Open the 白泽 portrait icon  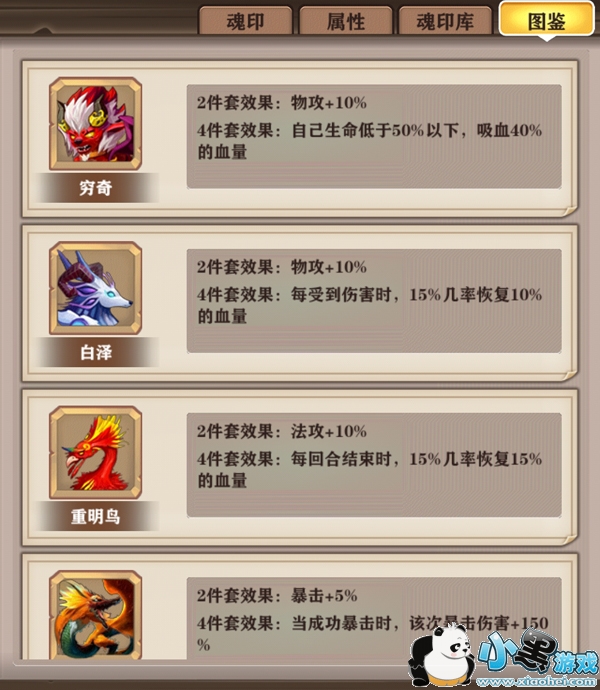tap(96, 288)
